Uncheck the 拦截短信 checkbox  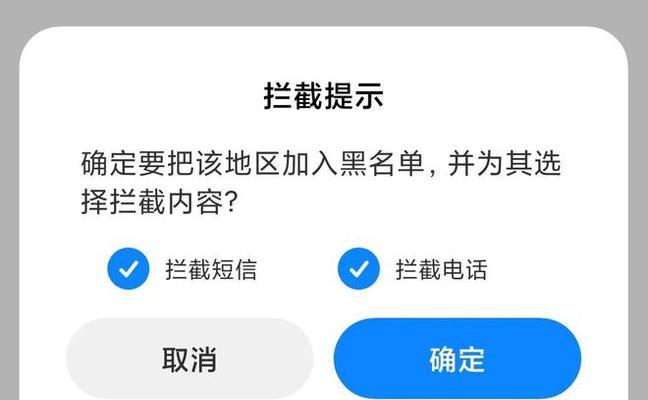point(127,268)
